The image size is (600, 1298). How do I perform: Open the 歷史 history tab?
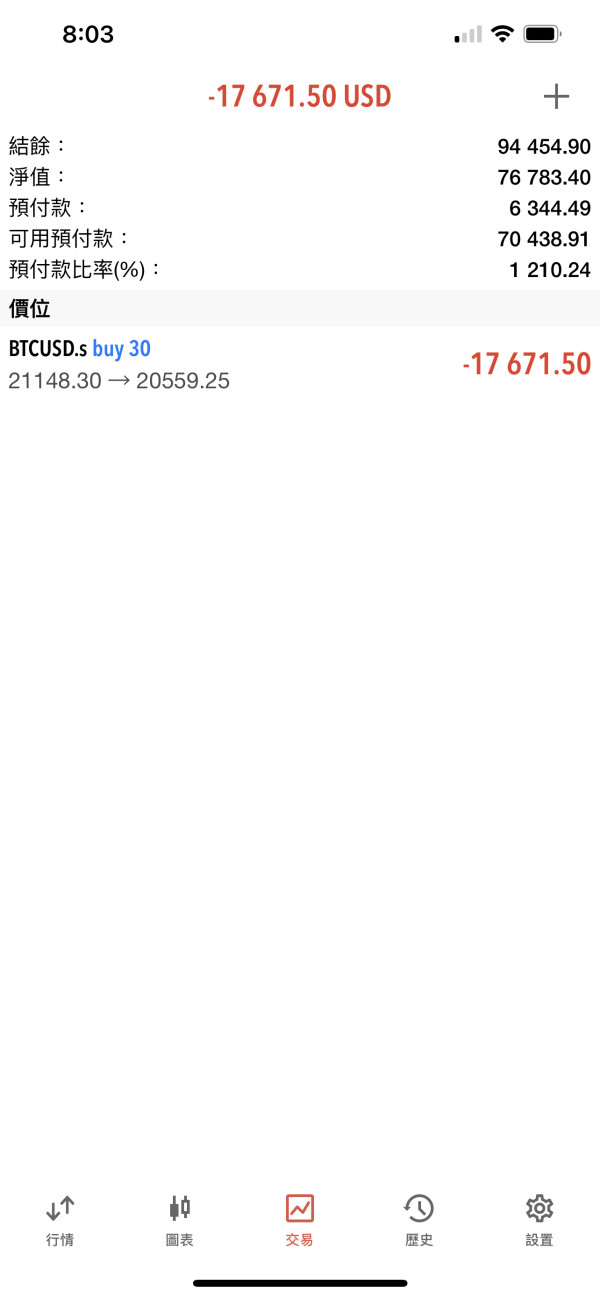pyautogui.click(x=419, y=1221)
